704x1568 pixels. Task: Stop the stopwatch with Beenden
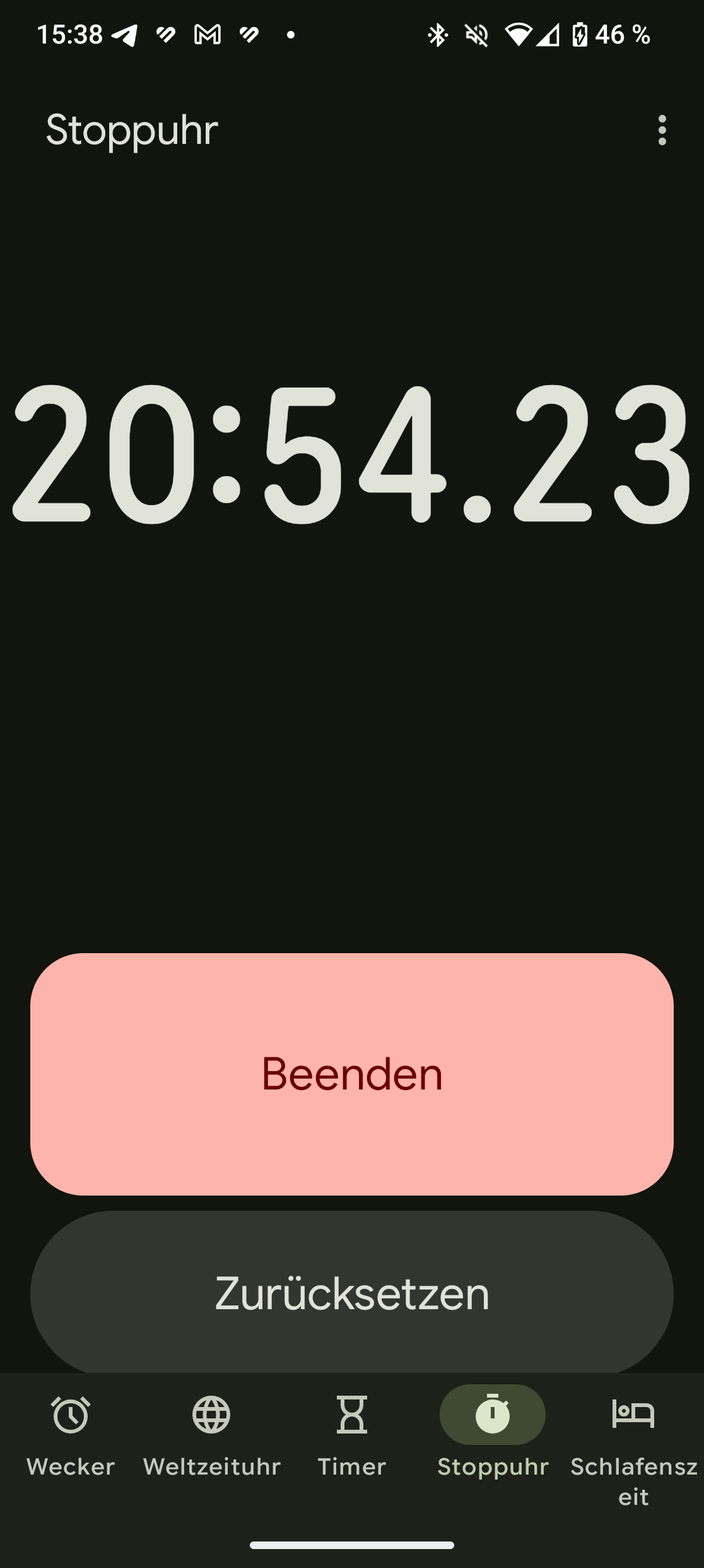[x=352, y=1074]
